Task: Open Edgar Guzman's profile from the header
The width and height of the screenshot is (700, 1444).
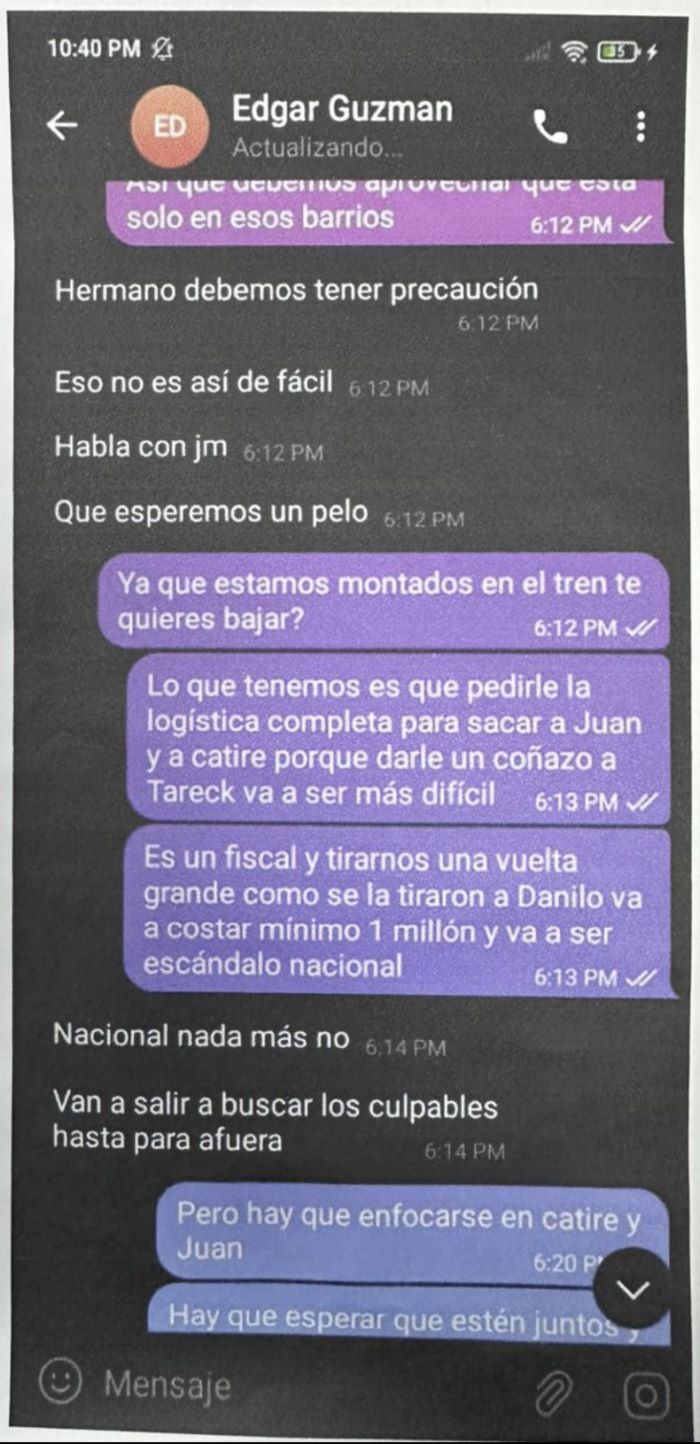Action: (x=340, y=110)
